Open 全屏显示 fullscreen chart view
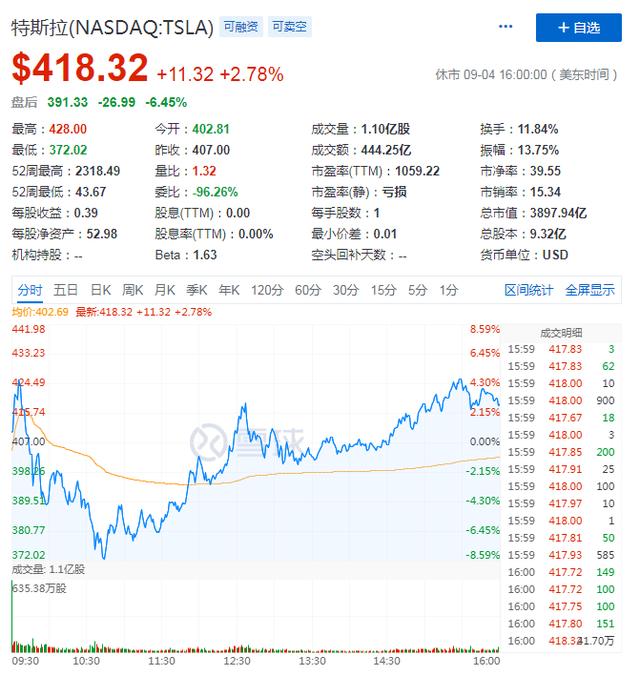 (590, 290)
